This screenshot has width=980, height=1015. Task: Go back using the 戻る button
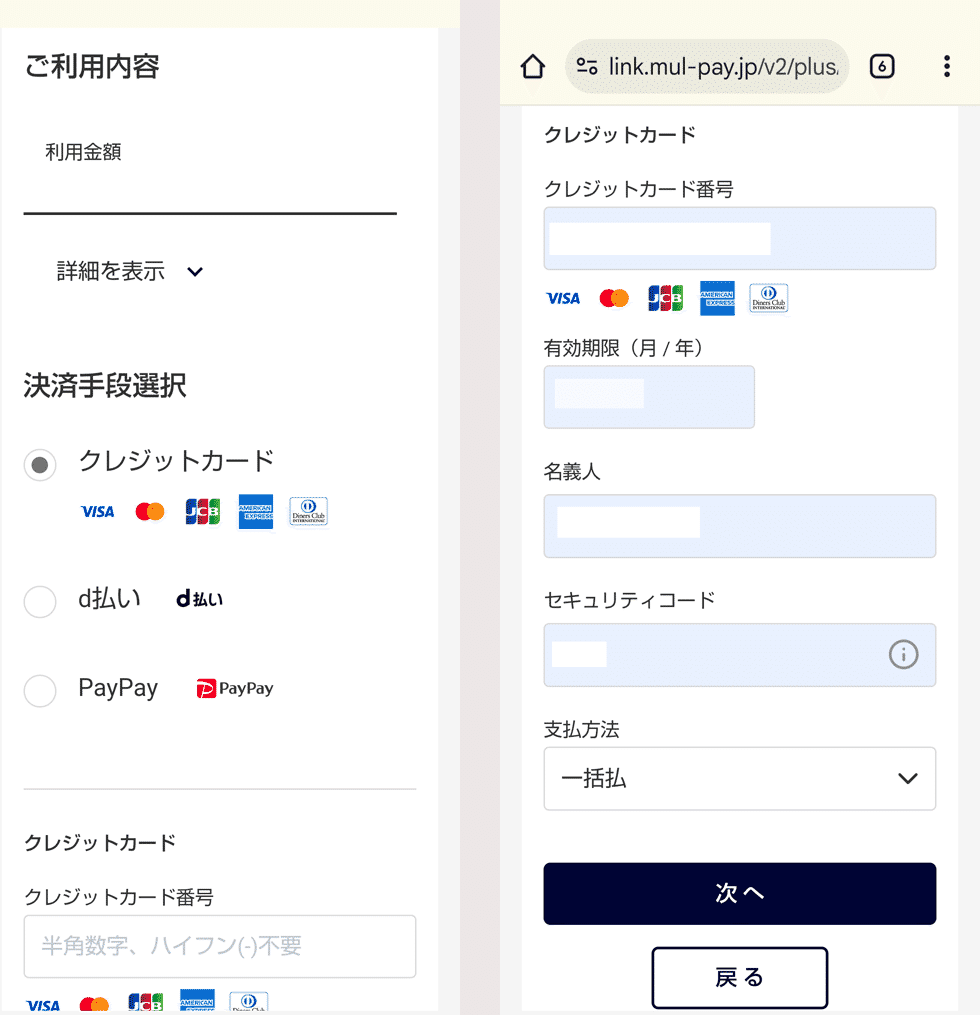coord(739,977)
